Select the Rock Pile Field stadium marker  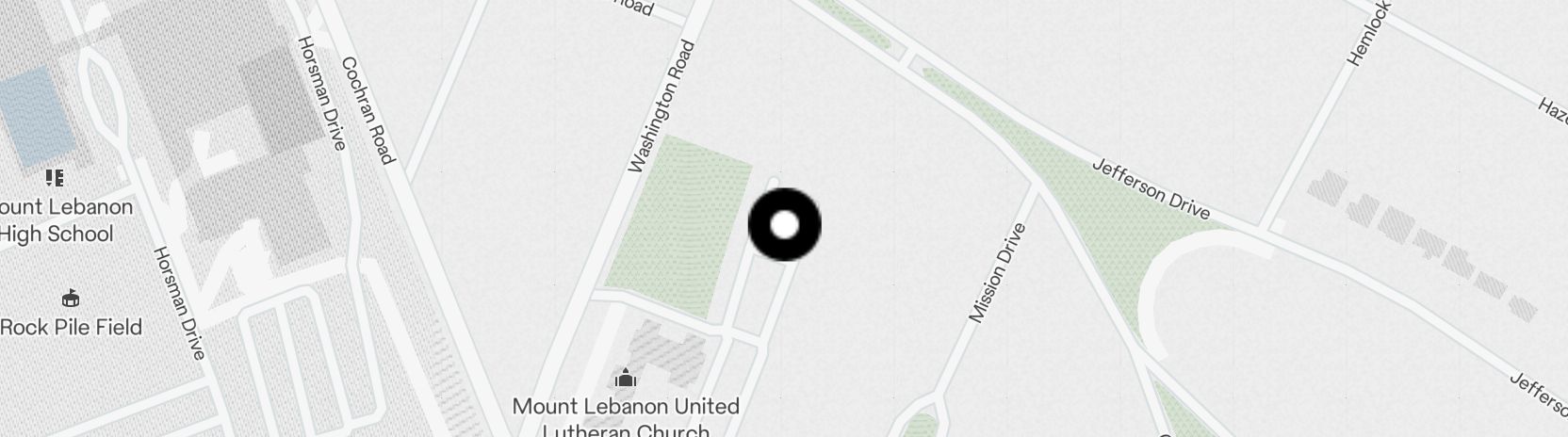(x=70, y=299)
